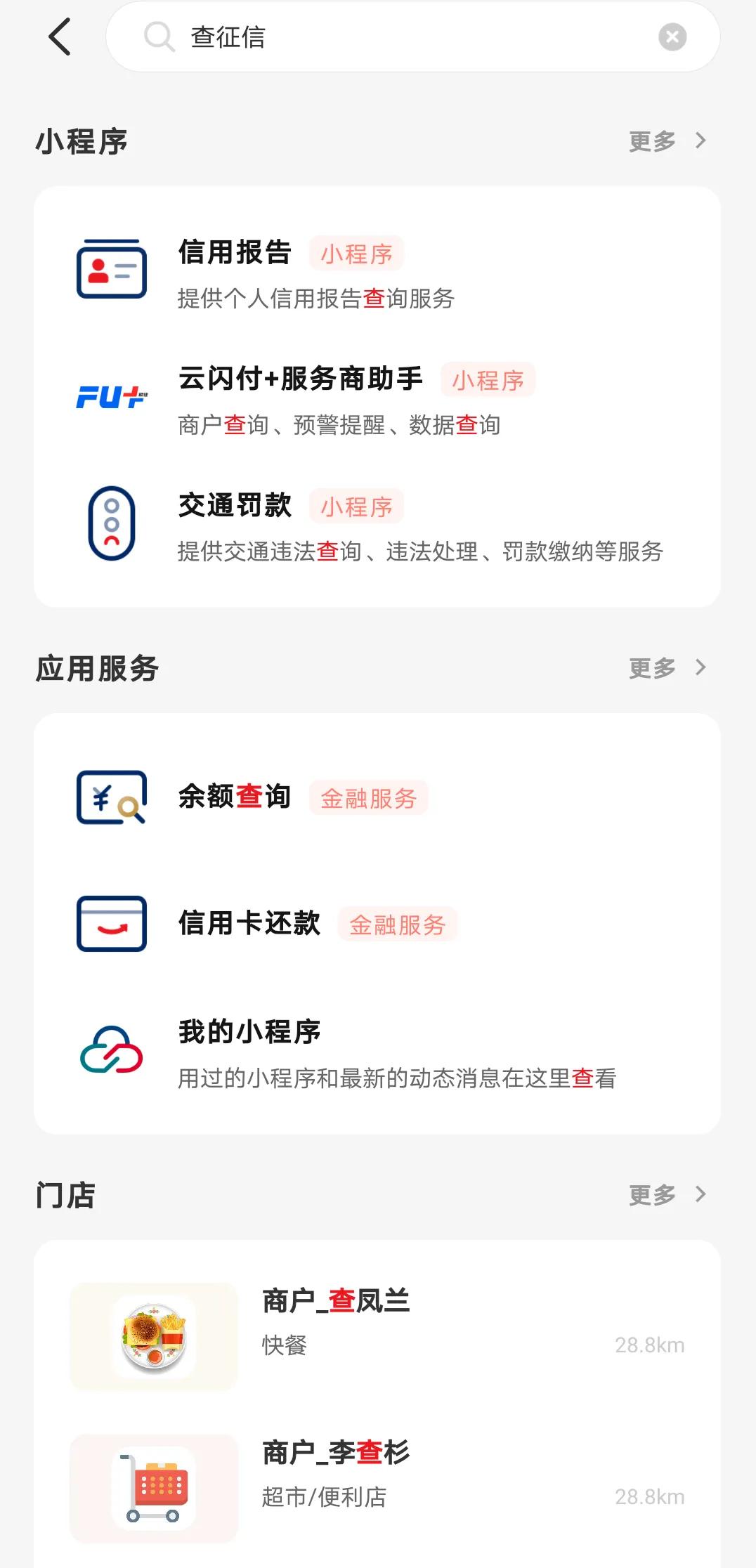Click the 余额查询 balance search icon
This screenshot has height=1568, width=756.
[x=110, y=797]
